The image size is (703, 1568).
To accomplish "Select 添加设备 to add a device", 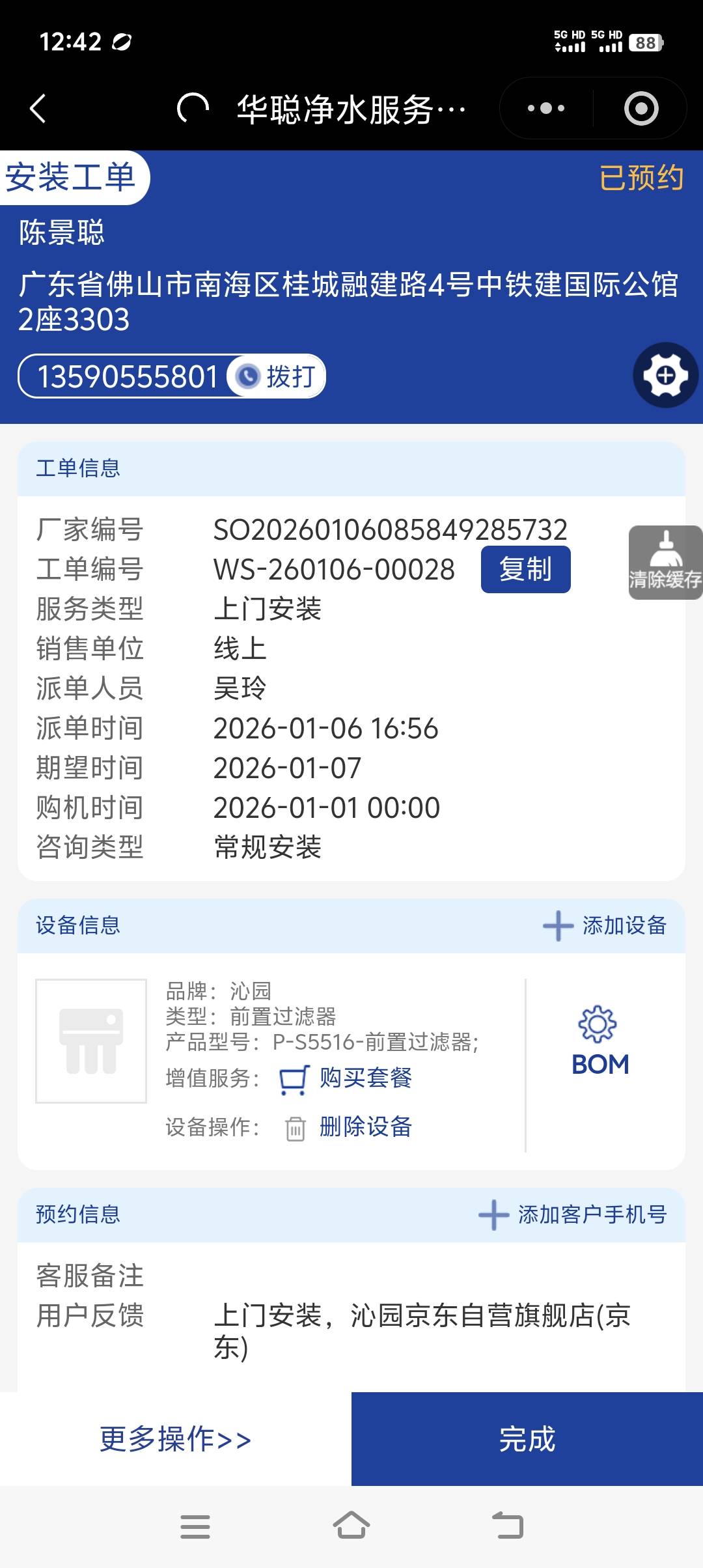I will 605,925.
